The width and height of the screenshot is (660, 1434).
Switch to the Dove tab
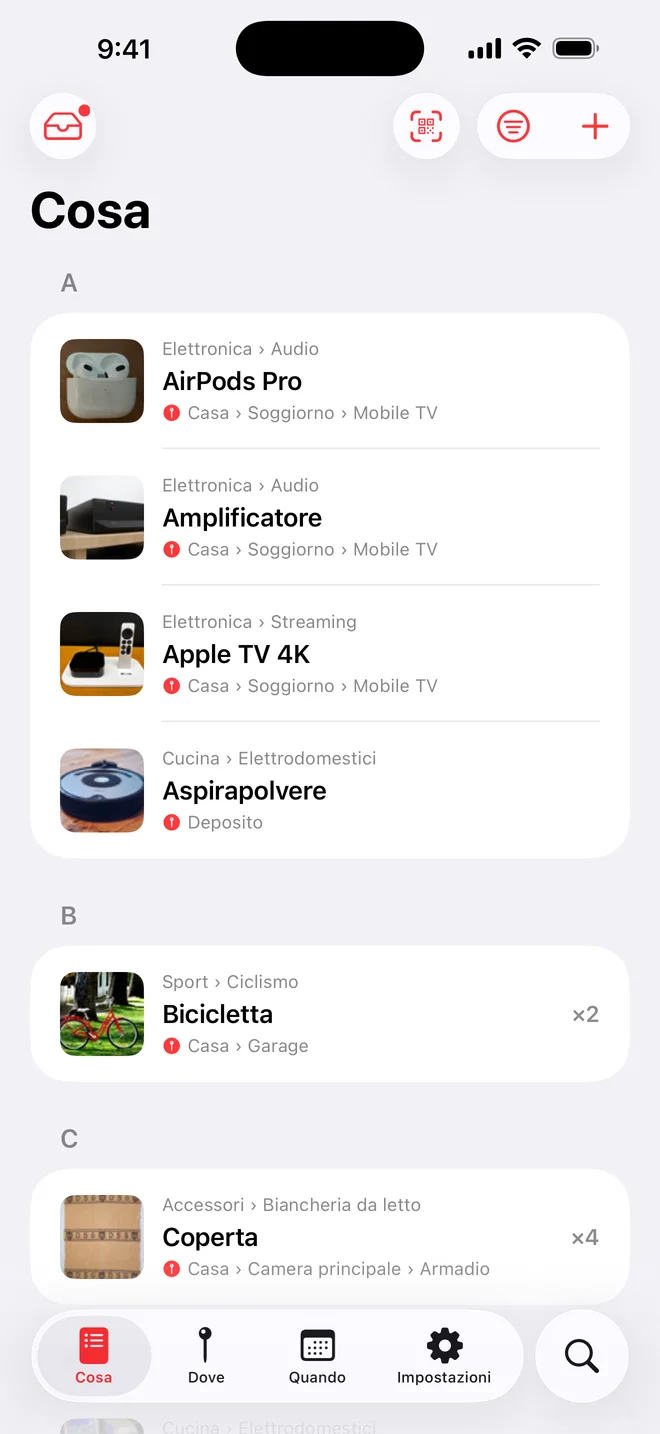[x=206, y=1356]
